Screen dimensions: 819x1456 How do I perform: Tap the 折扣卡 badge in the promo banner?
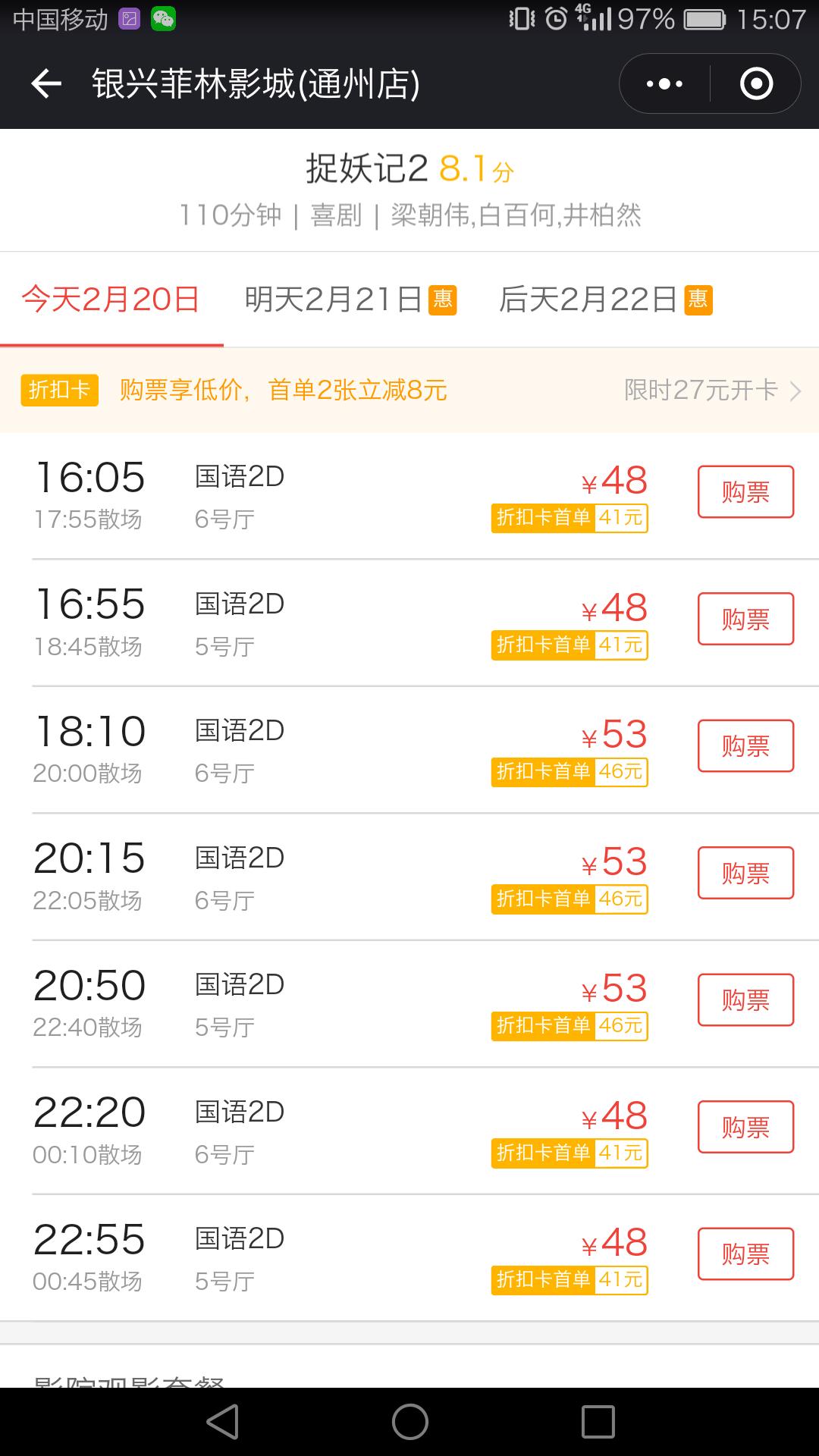(60, 391)
